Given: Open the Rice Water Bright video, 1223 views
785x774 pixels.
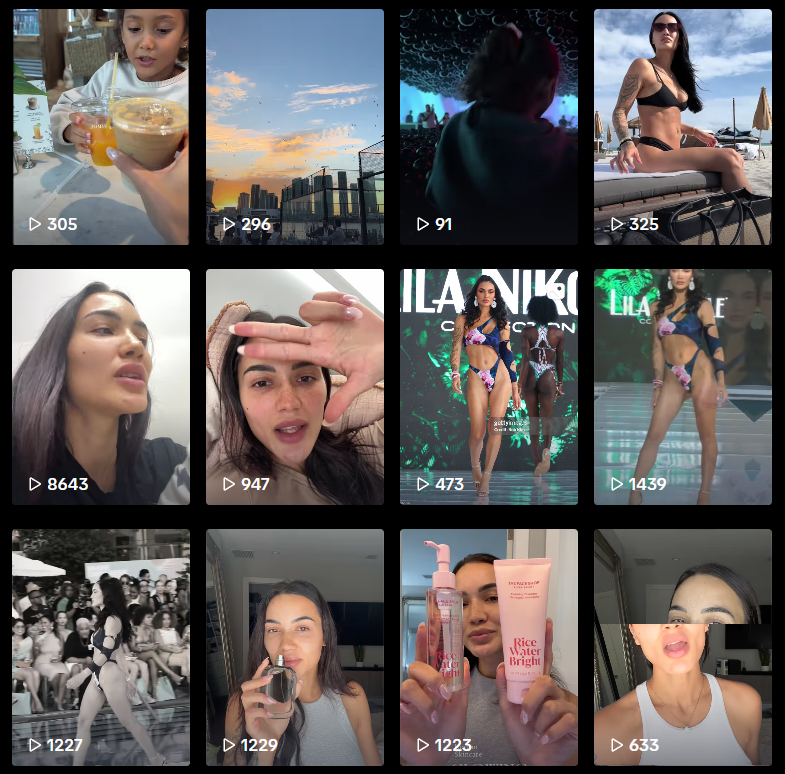Looking at the screenshot, I should coord(489,647).
